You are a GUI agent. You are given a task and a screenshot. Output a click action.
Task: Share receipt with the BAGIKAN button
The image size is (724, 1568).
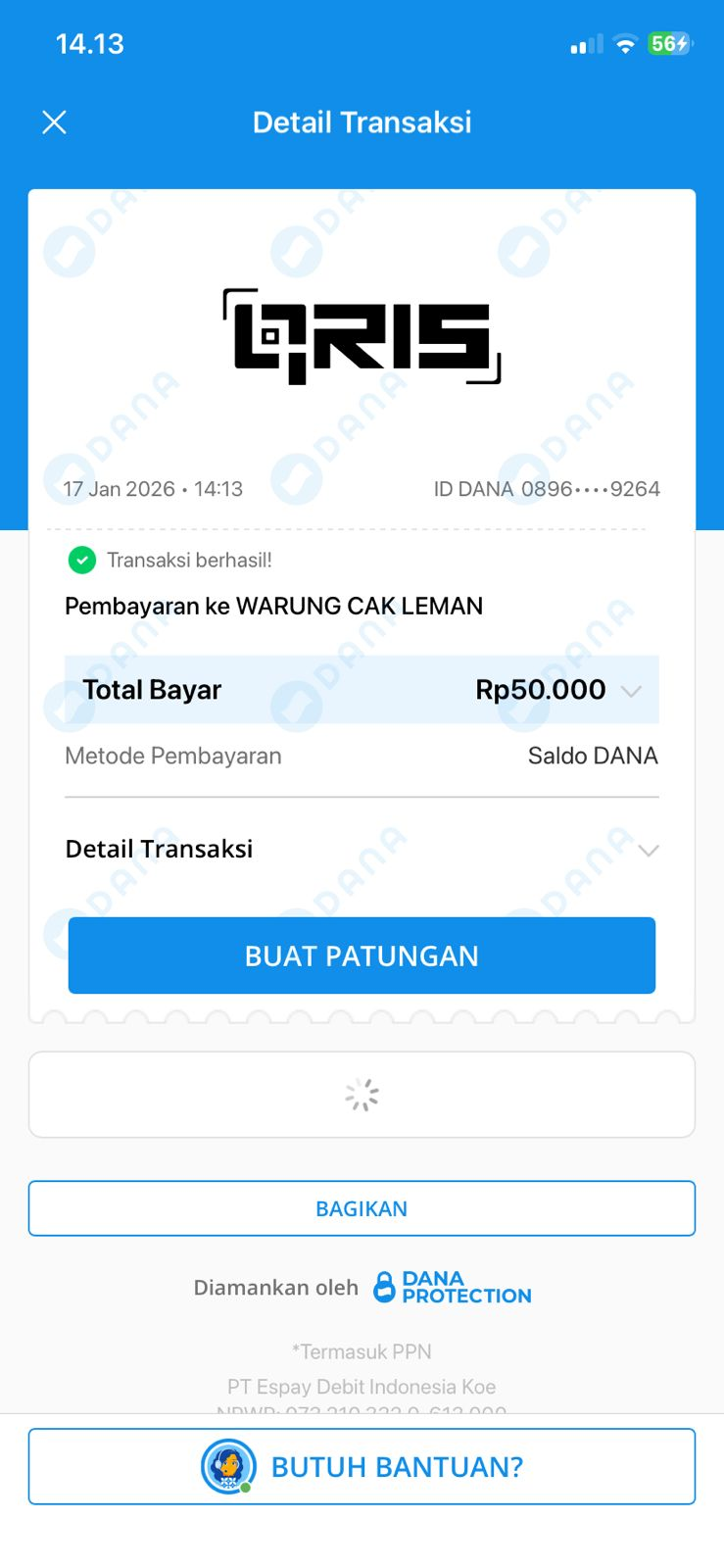tap(362, 1208)
